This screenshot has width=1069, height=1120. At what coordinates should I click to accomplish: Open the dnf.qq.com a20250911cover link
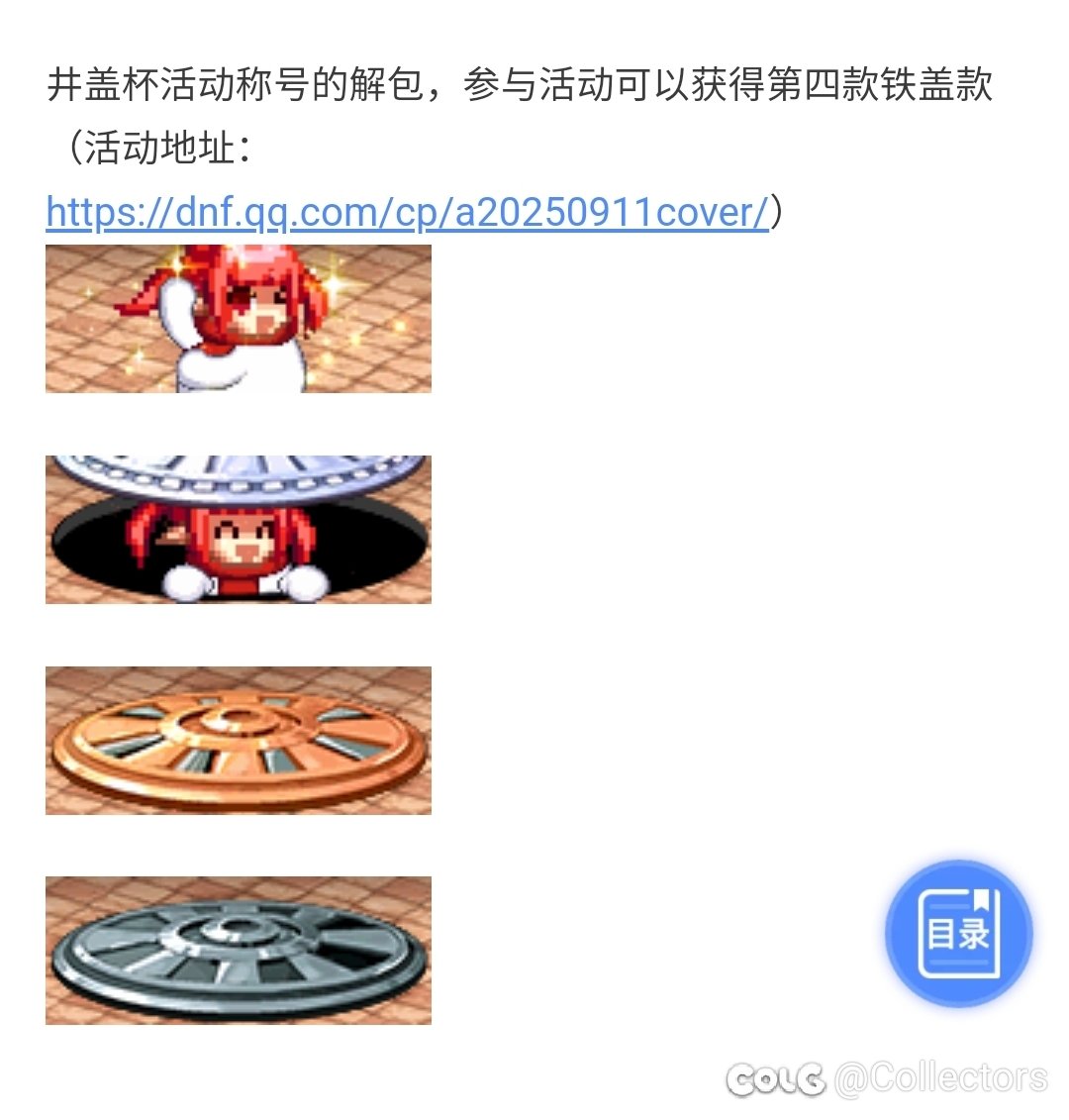[407, 212]
